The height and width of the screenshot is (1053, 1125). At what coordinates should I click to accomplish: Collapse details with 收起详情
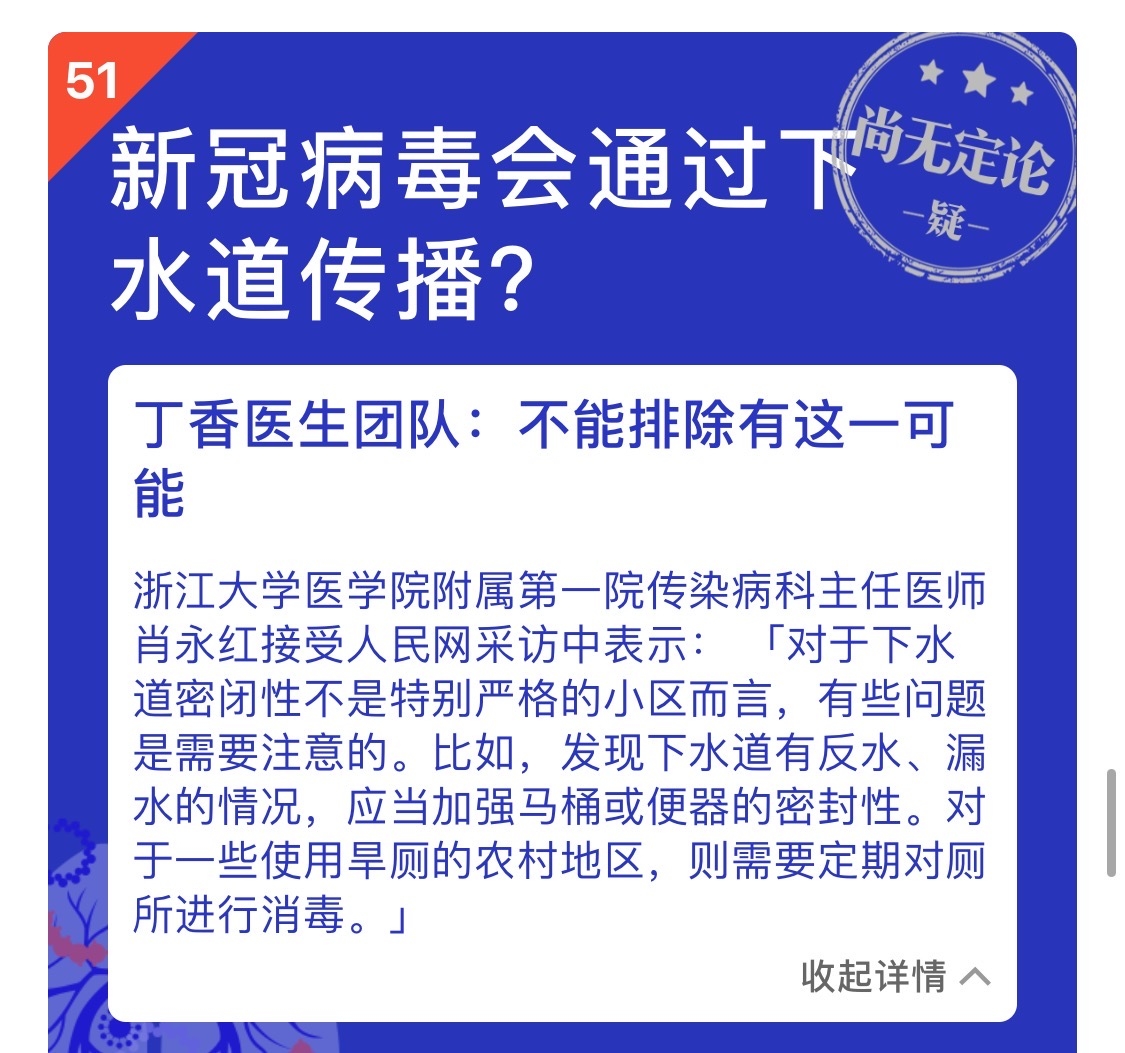point(894,975)
